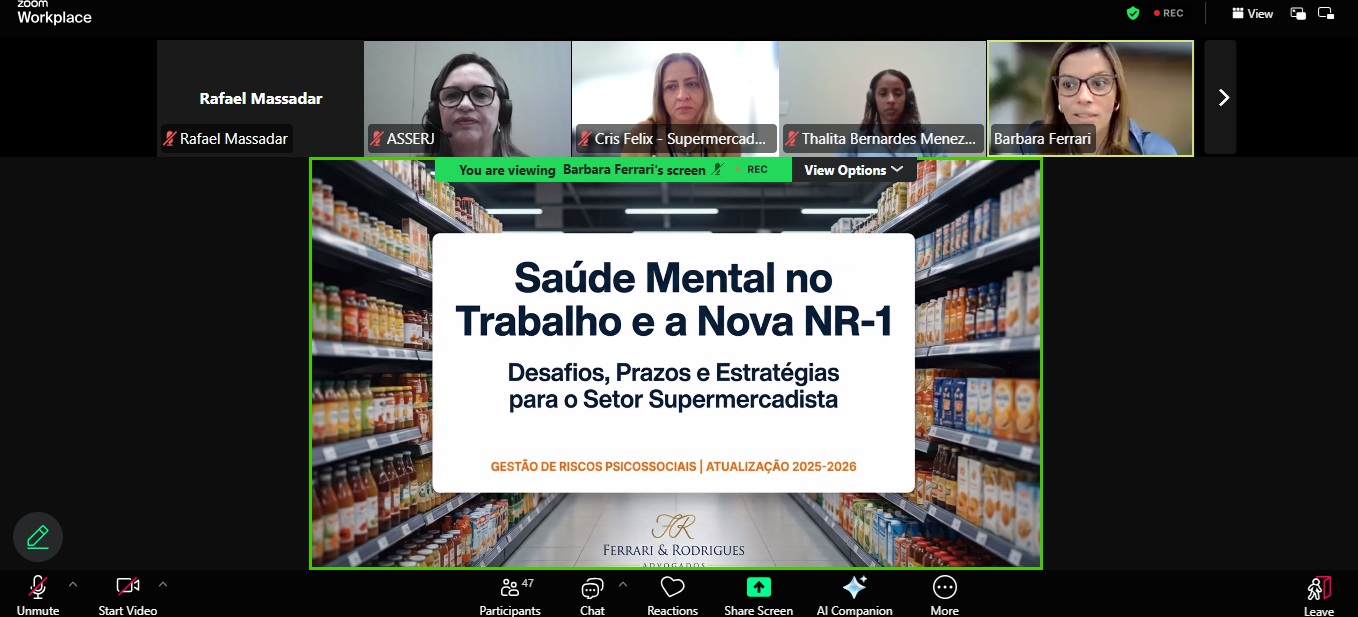Leave the meeting
The height and width of the screenshot is (617, 1358).
(x=1318, y=593)
